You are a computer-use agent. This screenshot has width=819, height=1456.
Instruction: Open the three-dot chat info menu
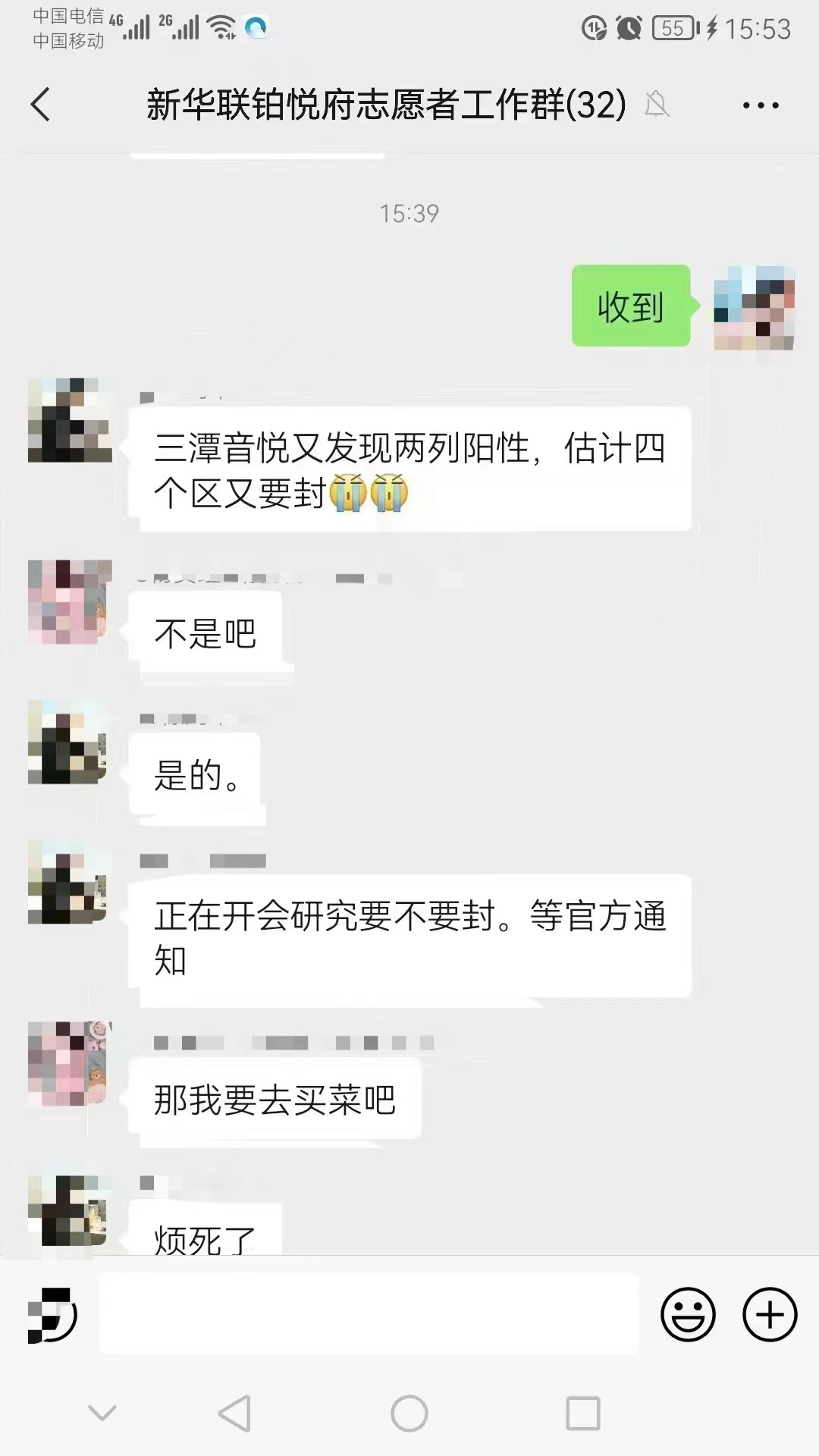(x=760, y=105)
